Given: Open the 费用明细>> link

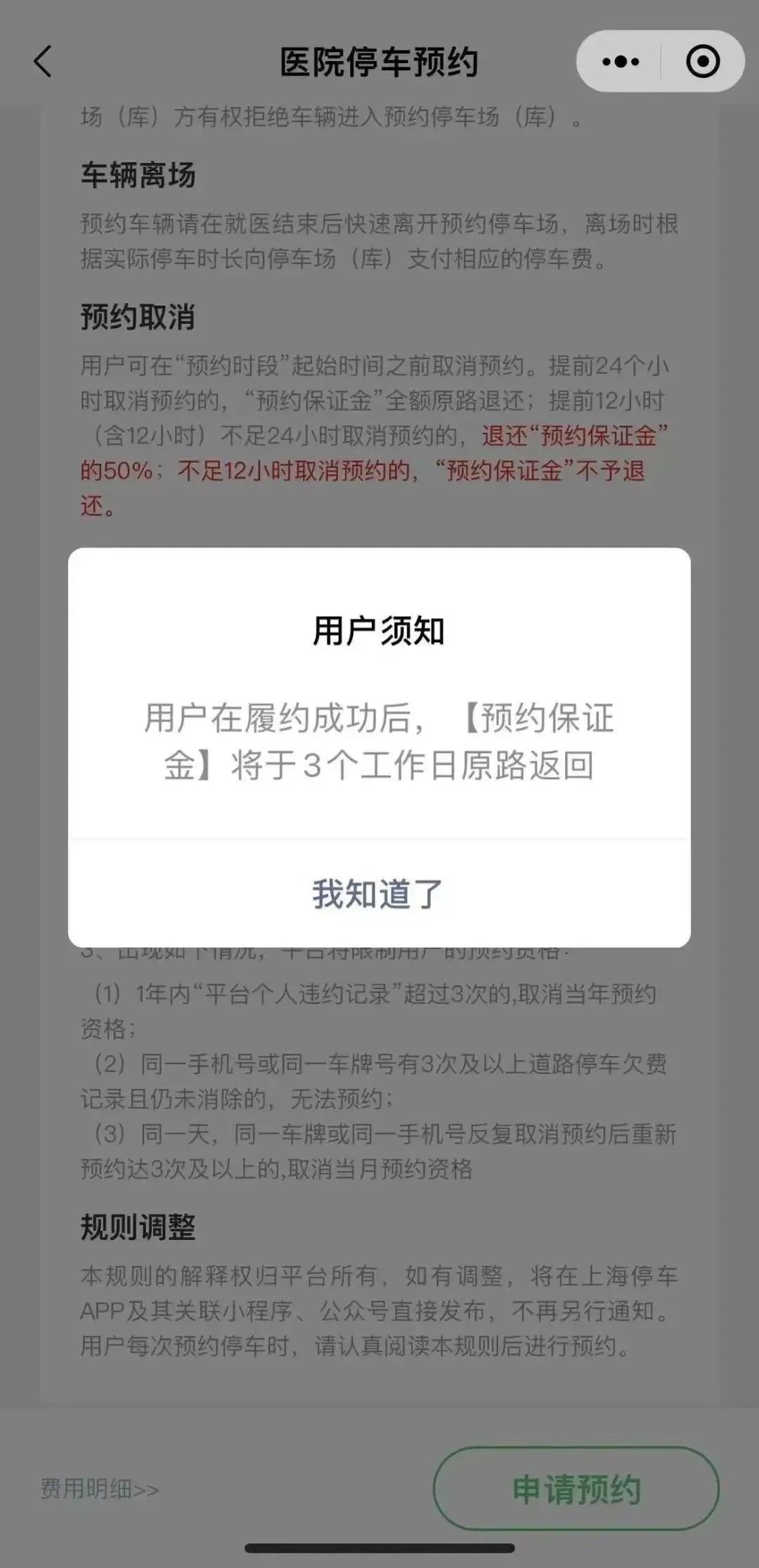Looking at the screenshot, I should pyautogui.click(x=100, y=1488).
